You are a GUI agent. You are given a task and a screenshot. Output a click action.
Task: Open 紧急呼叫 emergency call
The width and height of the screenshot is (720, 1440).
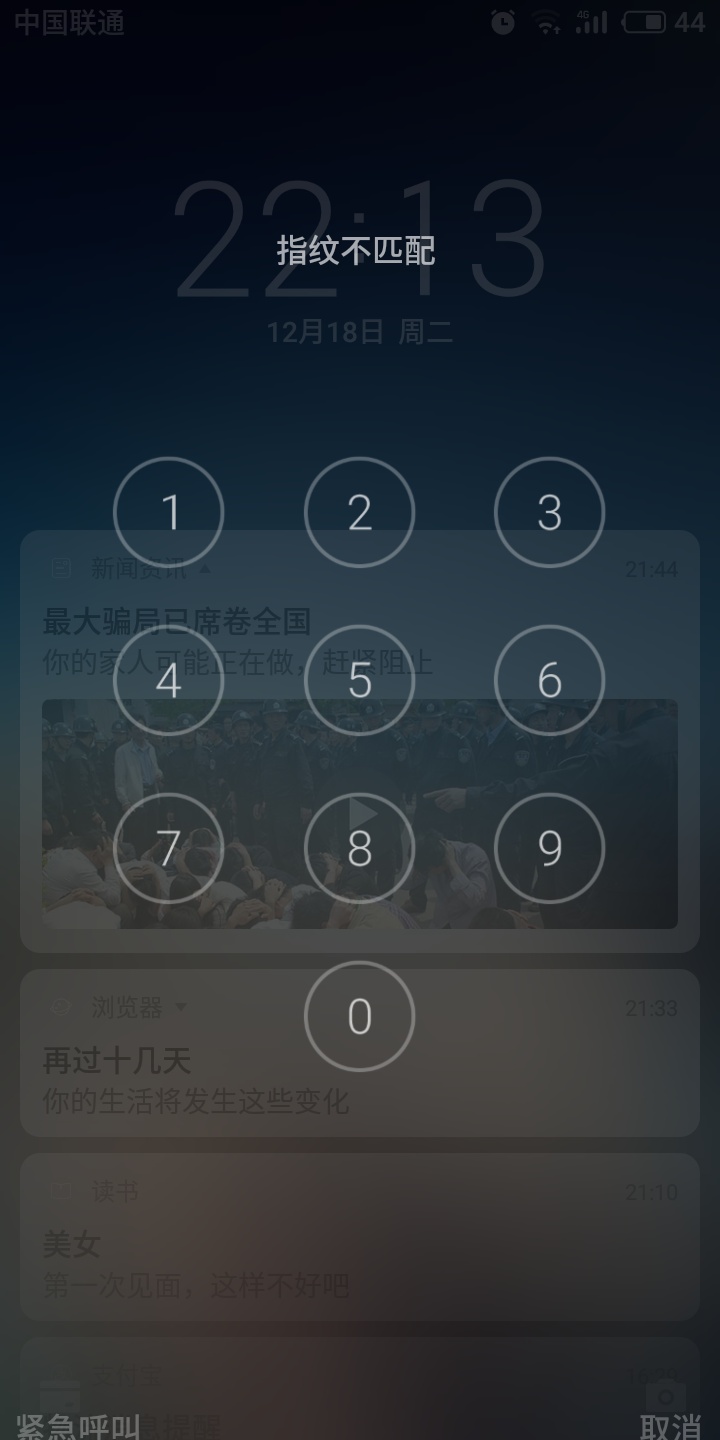78,1425
